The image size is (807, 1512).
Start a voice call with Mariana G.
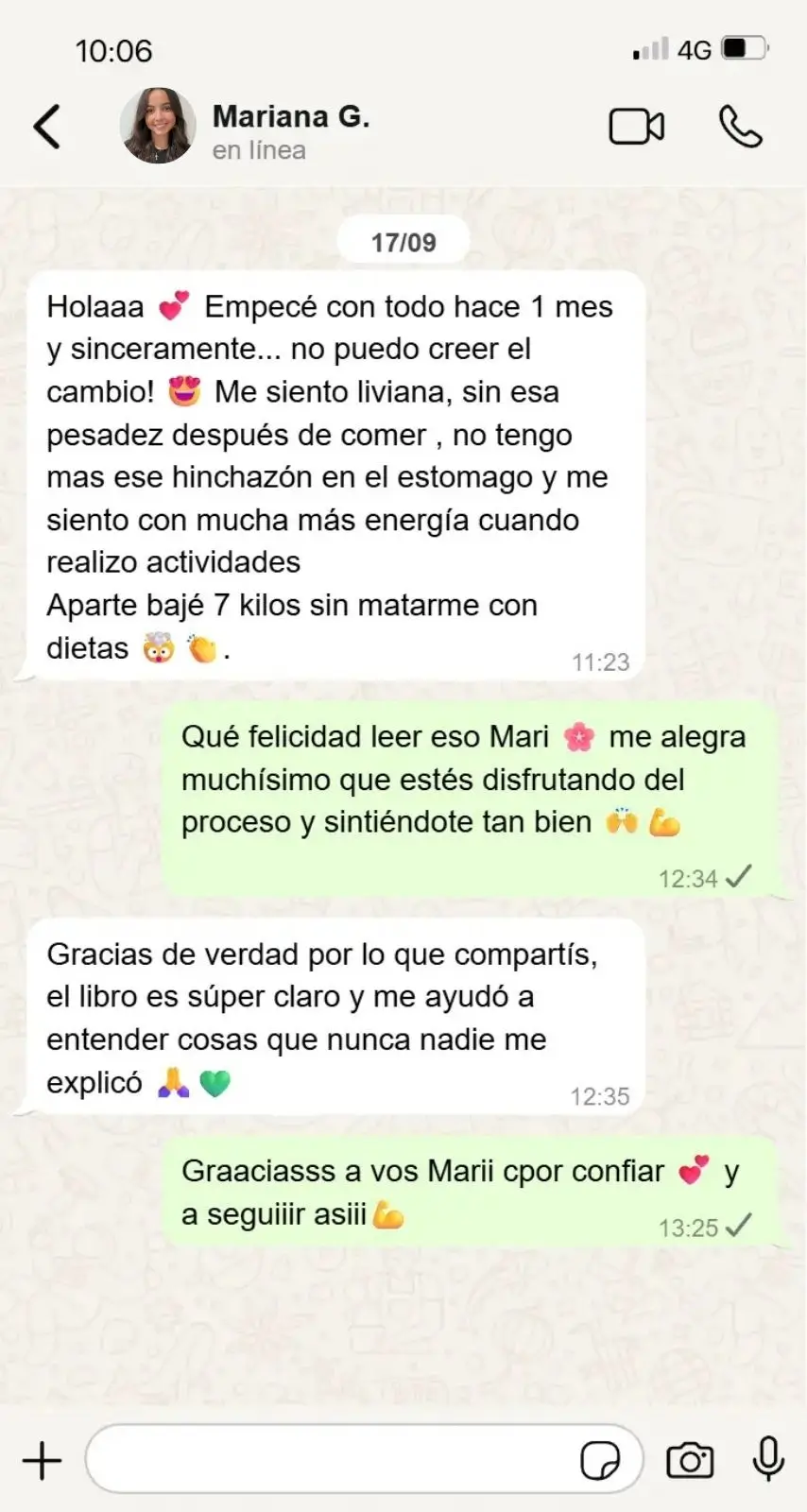[x=740, y=127]
